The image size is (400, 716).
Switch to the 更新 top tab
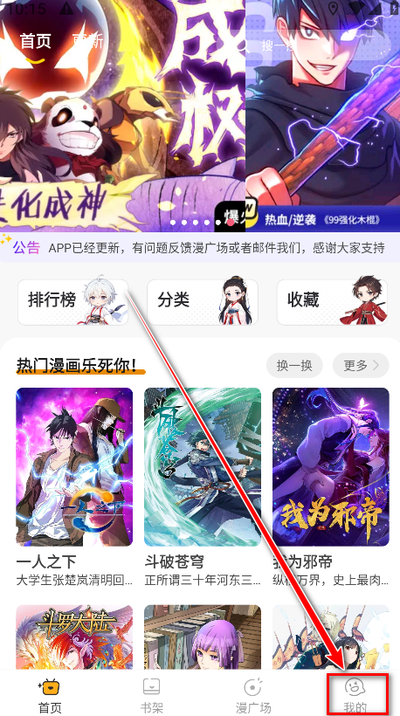[88, 42]
